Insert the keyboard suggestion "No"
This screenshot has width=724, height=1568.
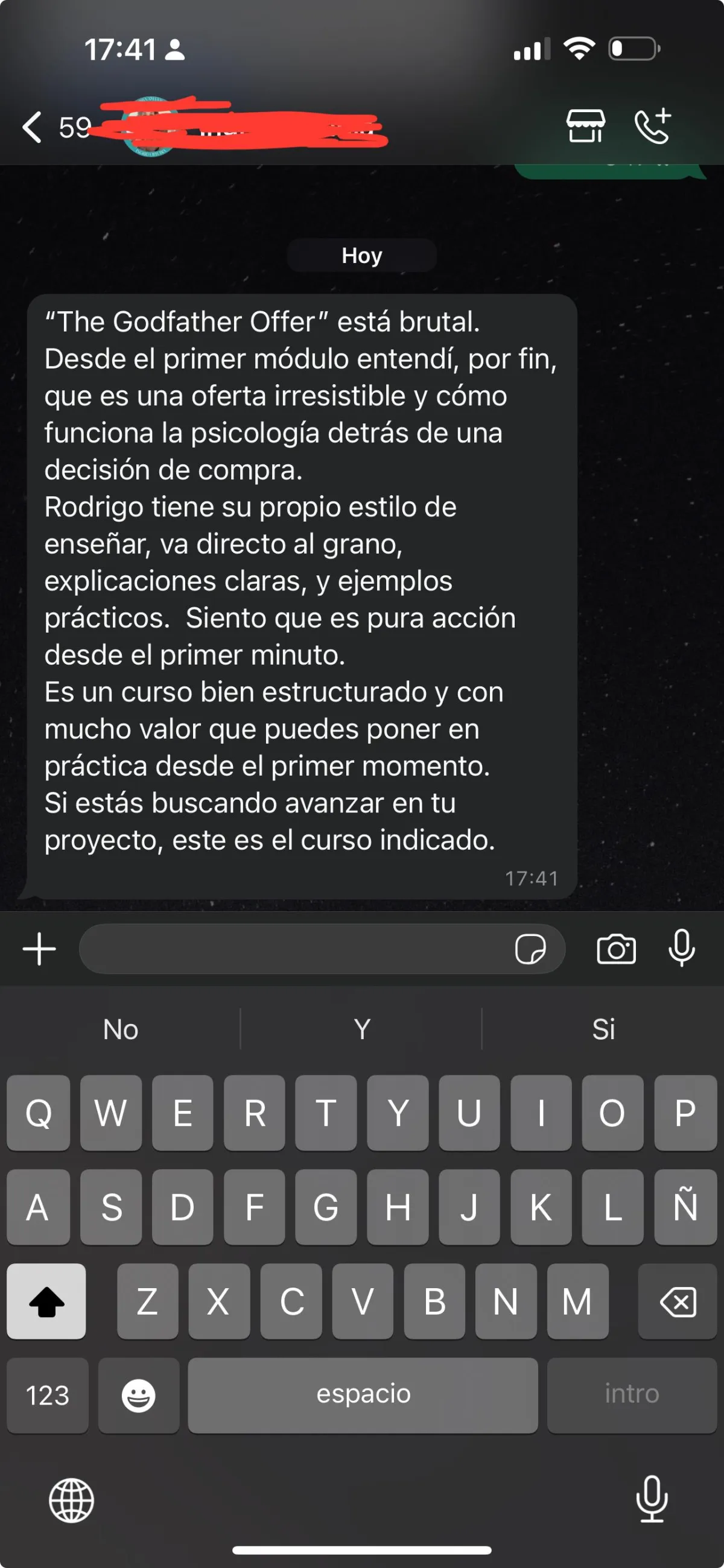click(x=121, y=1029)
